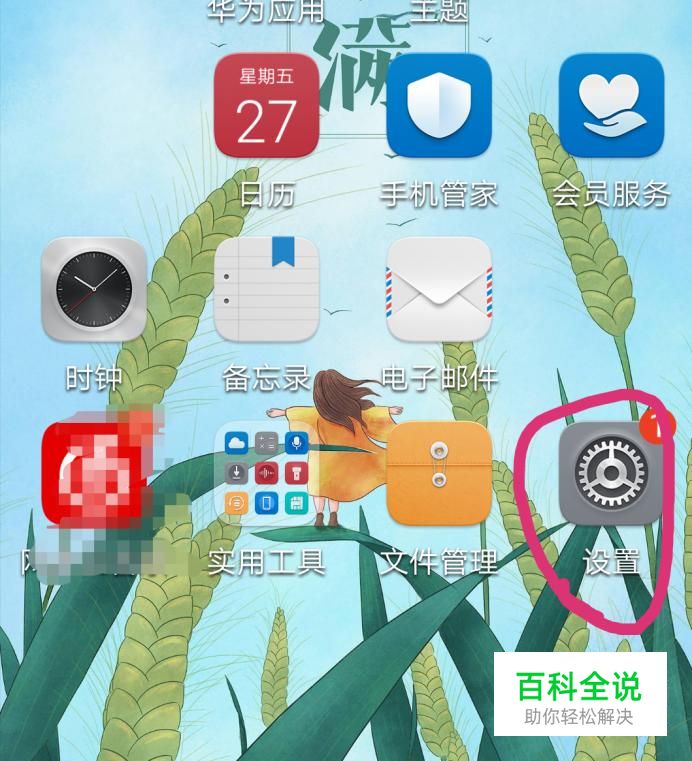Screen dimensions: 692x761
Task: Open 文件管理 file manager
Action: (x=439, y=472)
